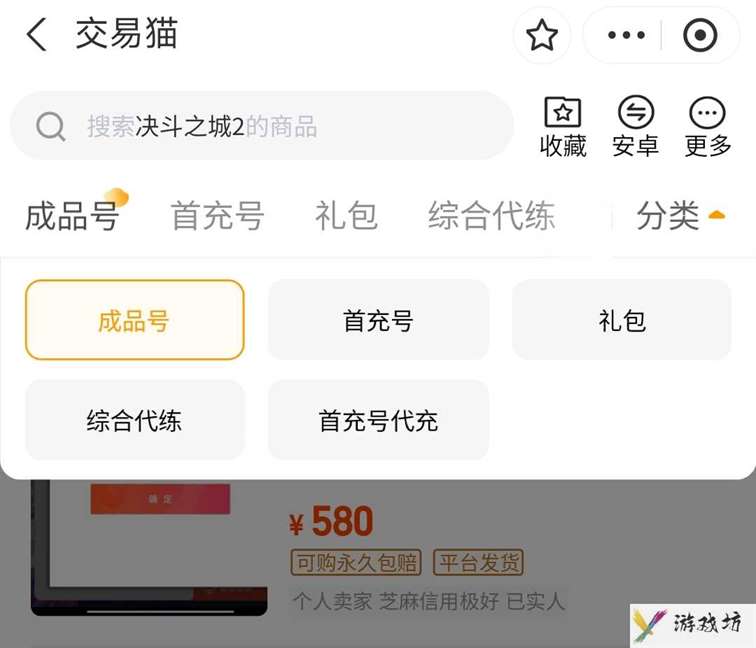The height and width of the screenshot is (648, 756).
Task: Switch to the 首充号 tab
Action: point(217,215)
